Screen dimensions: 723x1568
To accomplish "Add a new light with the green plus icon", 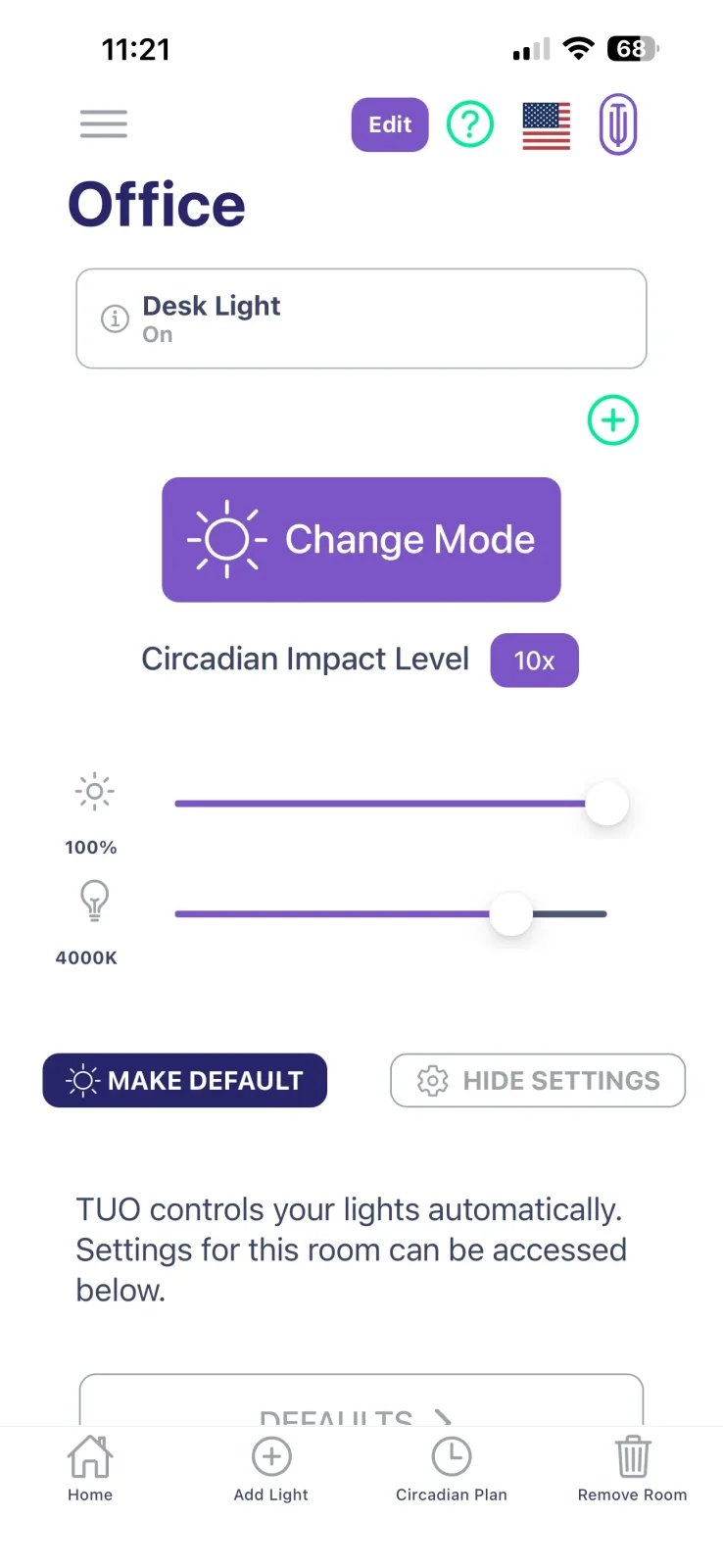I will 612,419.
